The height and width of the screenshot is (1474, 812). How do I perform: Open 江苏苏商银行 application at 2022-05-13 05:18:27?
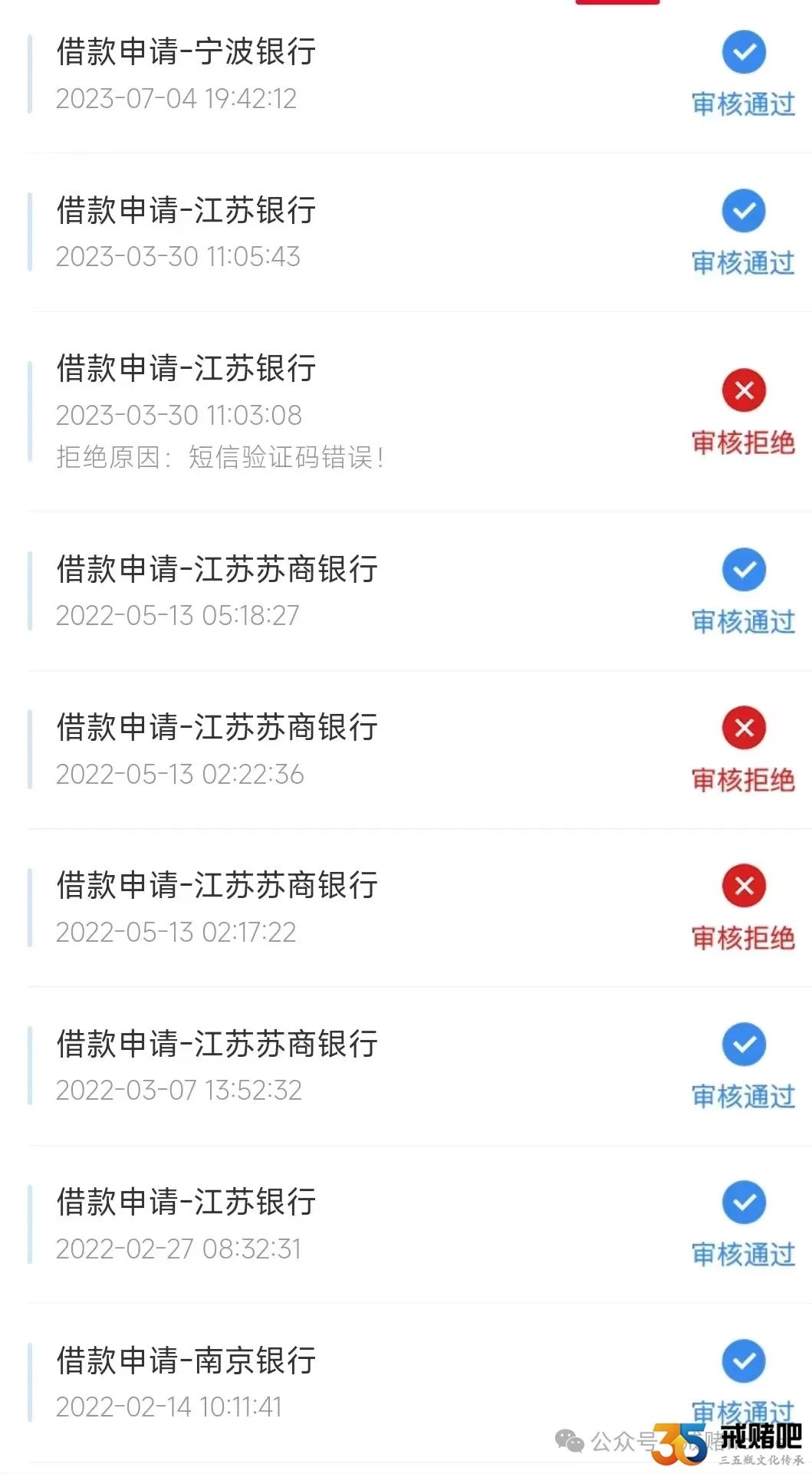[x=419, y=591]
